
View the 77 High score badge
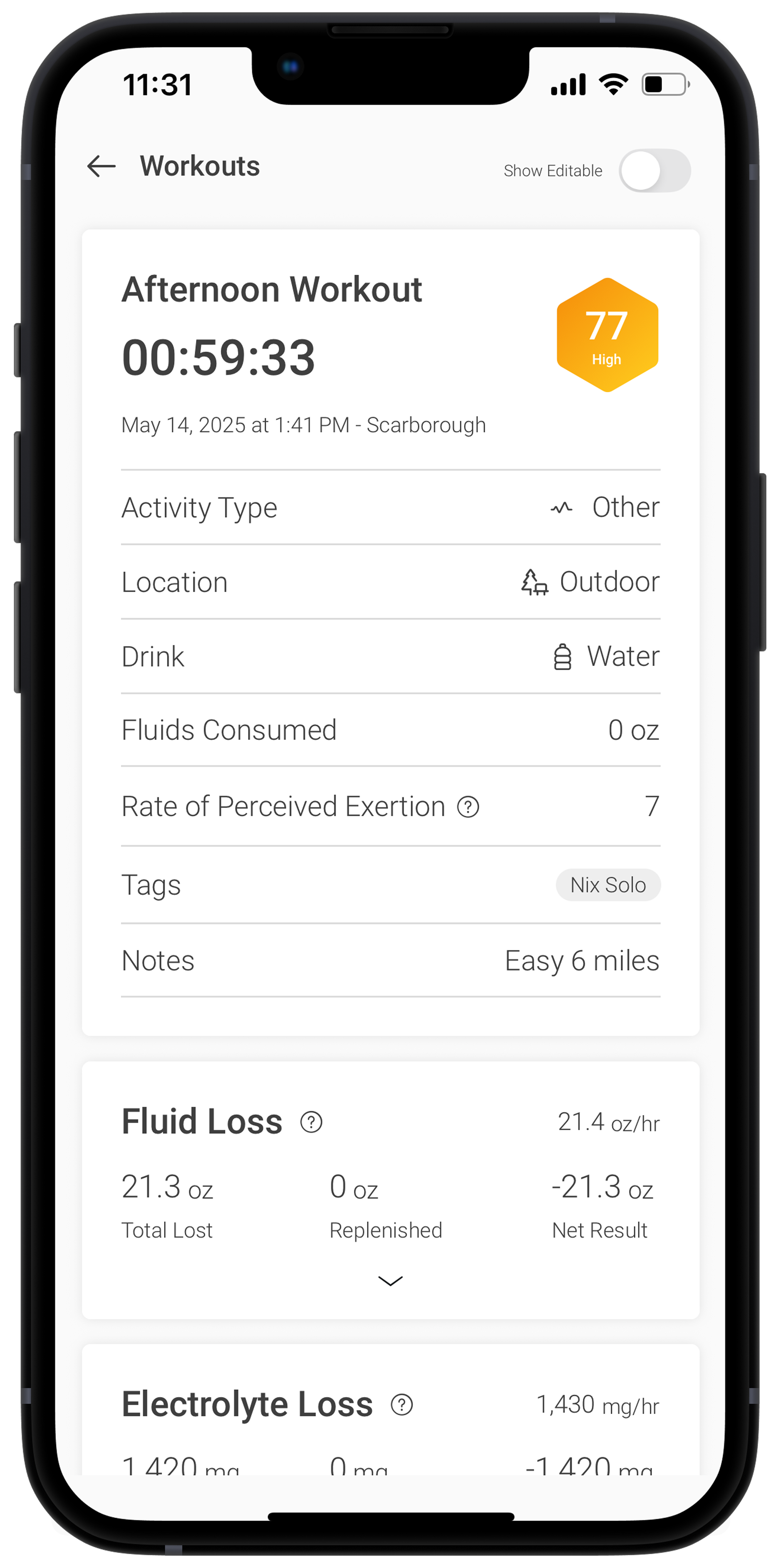607,335
